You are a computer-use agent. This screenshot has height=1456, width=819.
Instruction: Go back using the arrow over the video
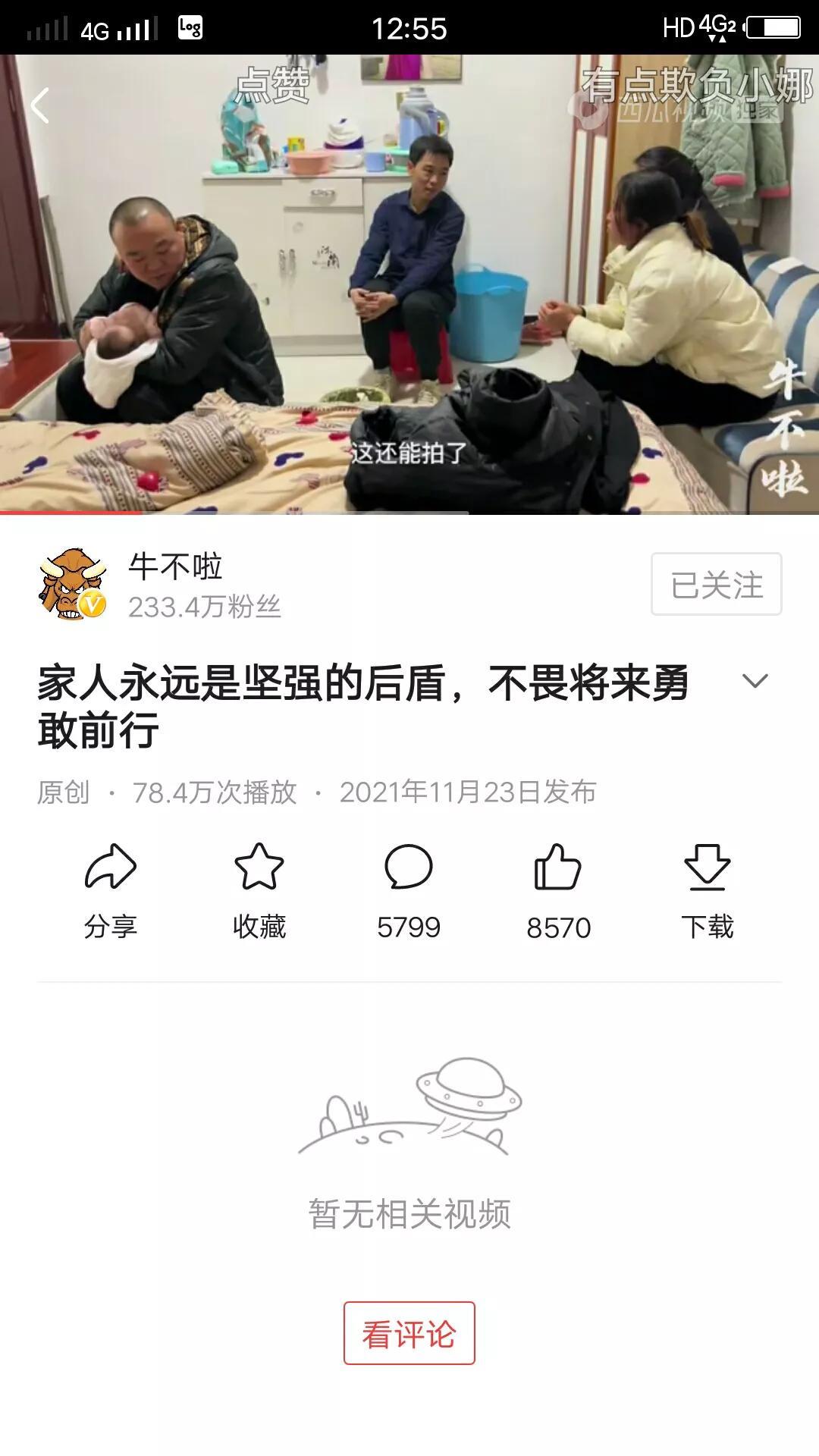pyautogui.click(x=40, y=105)
